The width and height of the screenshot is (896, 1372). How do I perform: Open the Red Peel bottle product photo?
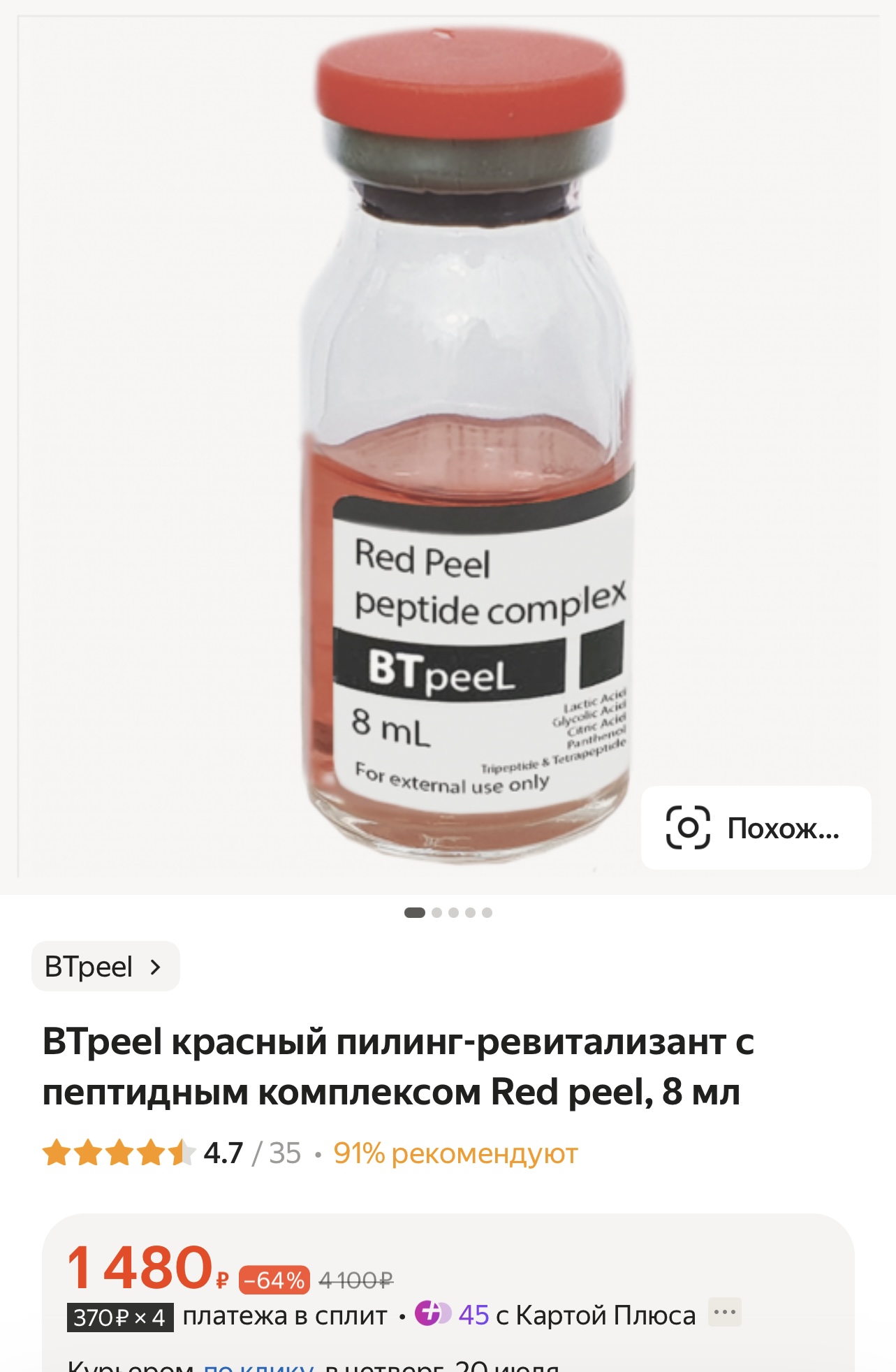[461, 447]
